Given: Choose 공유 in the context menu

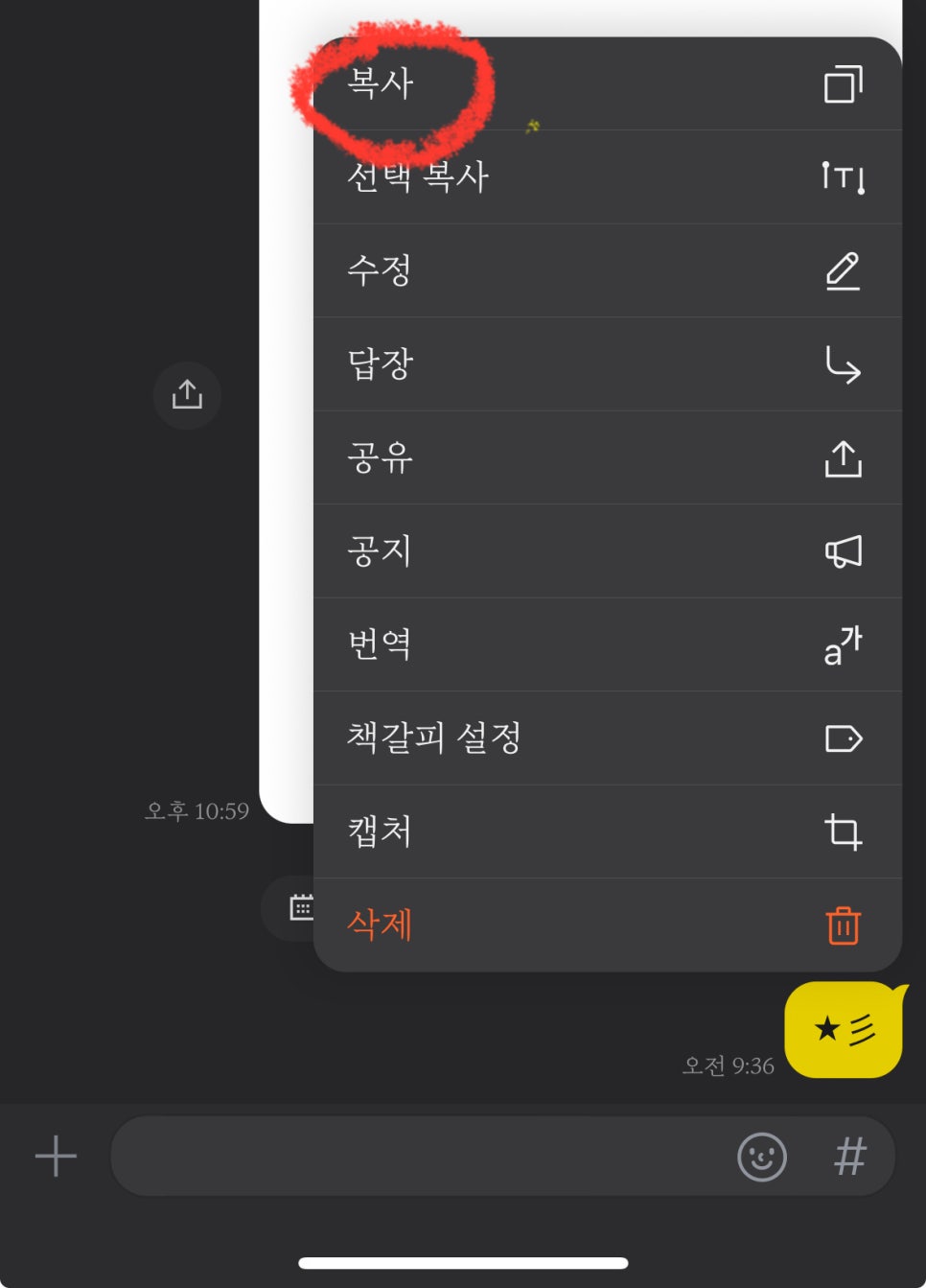Looking at the screenshot, I should pyautogui.click(x=607, y=457).
